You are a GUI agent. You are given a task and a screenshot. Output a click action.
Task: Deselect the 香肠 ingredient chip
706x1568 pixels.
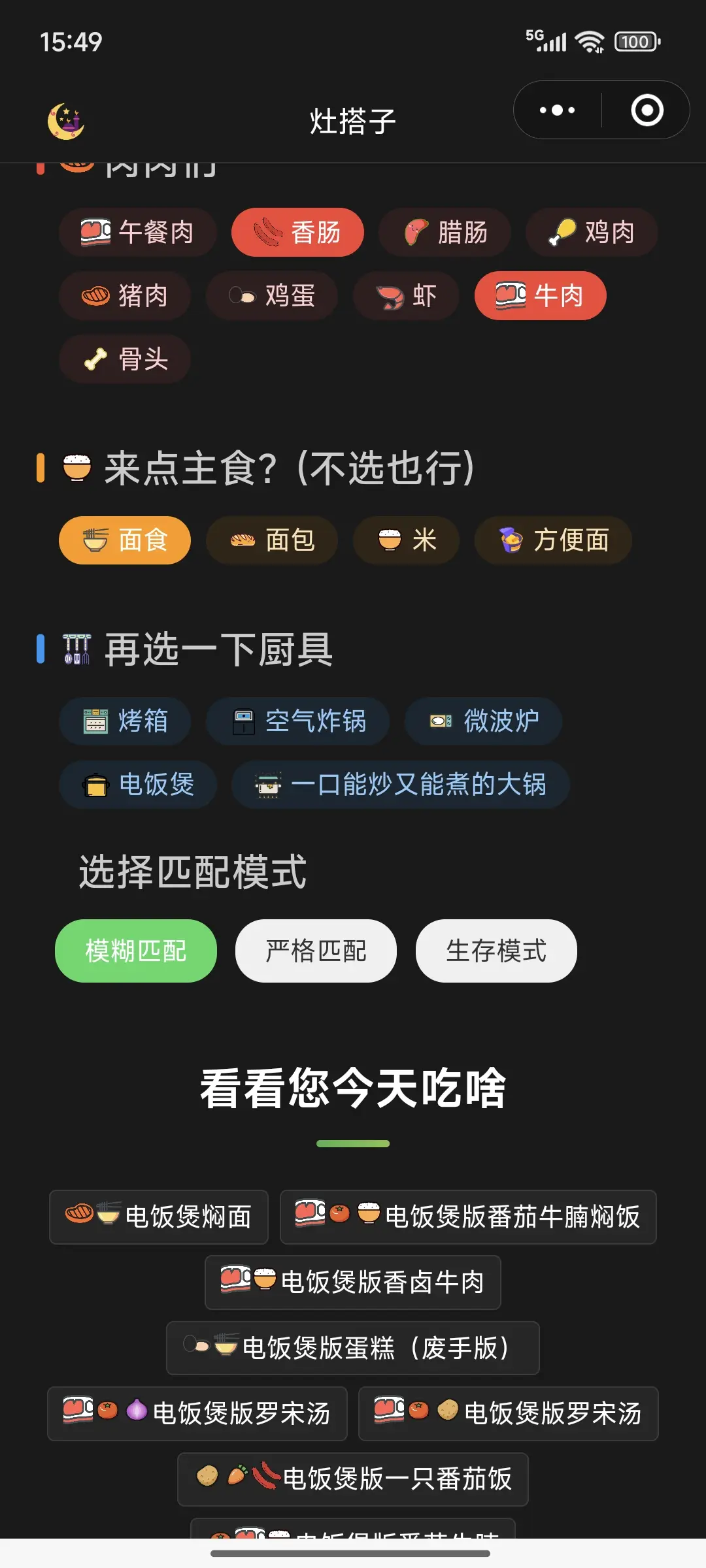click(x=297, y=232)
